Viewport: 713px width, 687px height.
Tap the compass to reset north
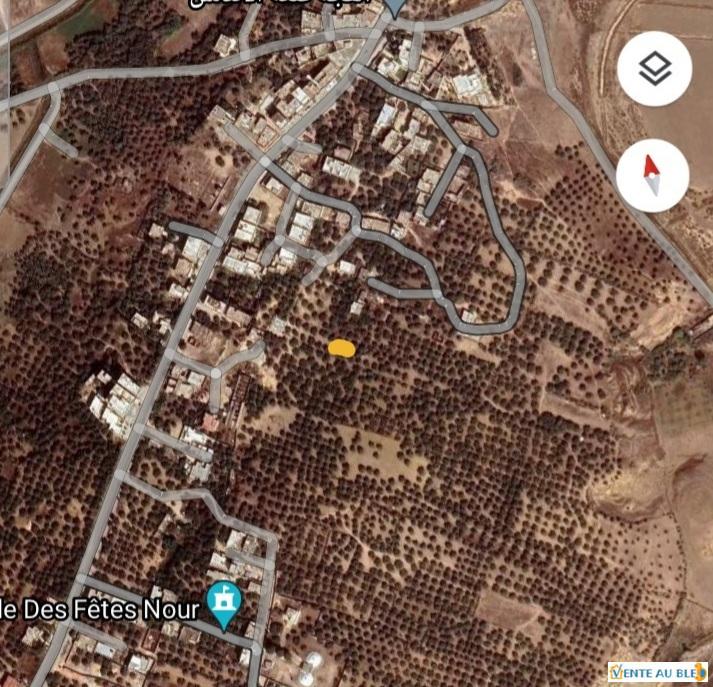652,176
